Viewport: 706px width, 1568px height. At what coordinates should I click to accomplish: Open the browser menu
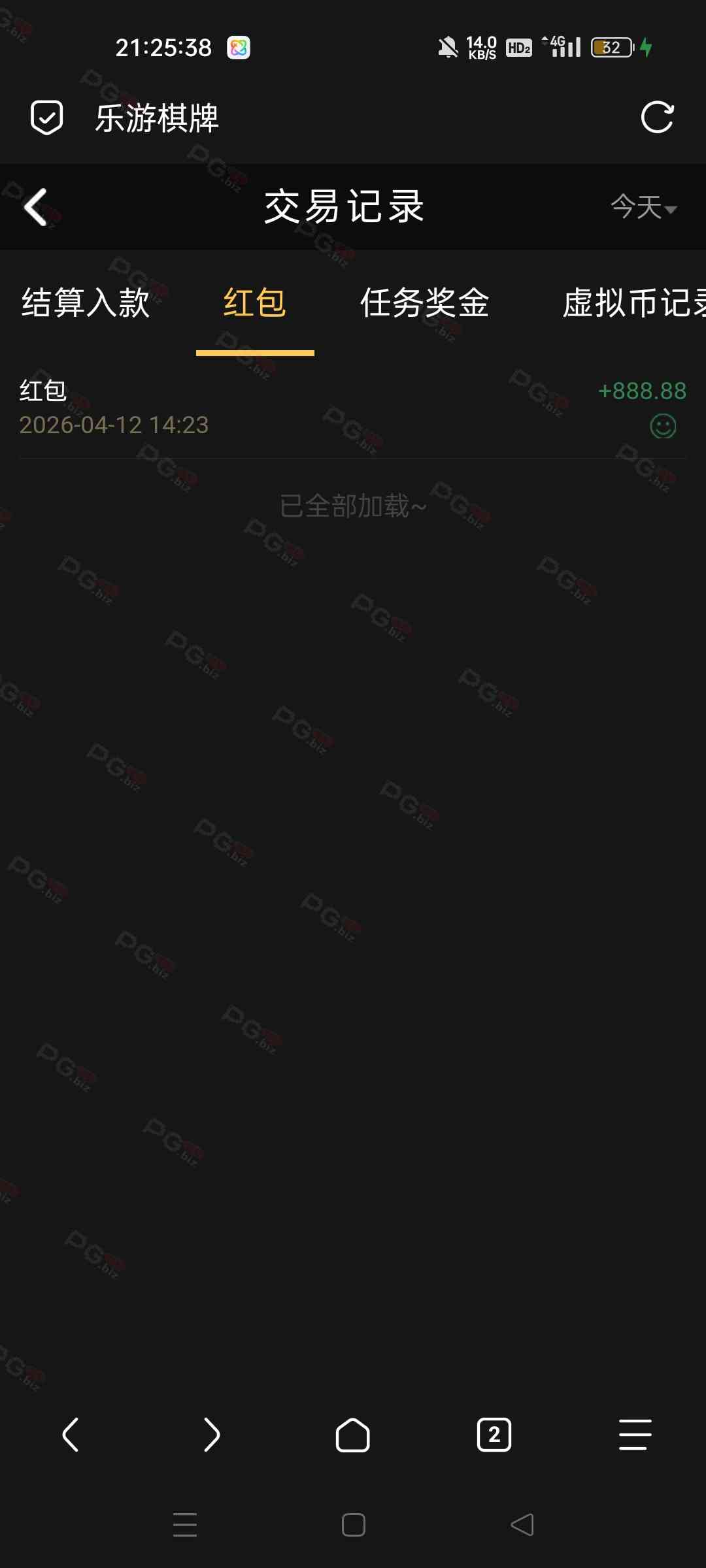[x=635, y=1435]
